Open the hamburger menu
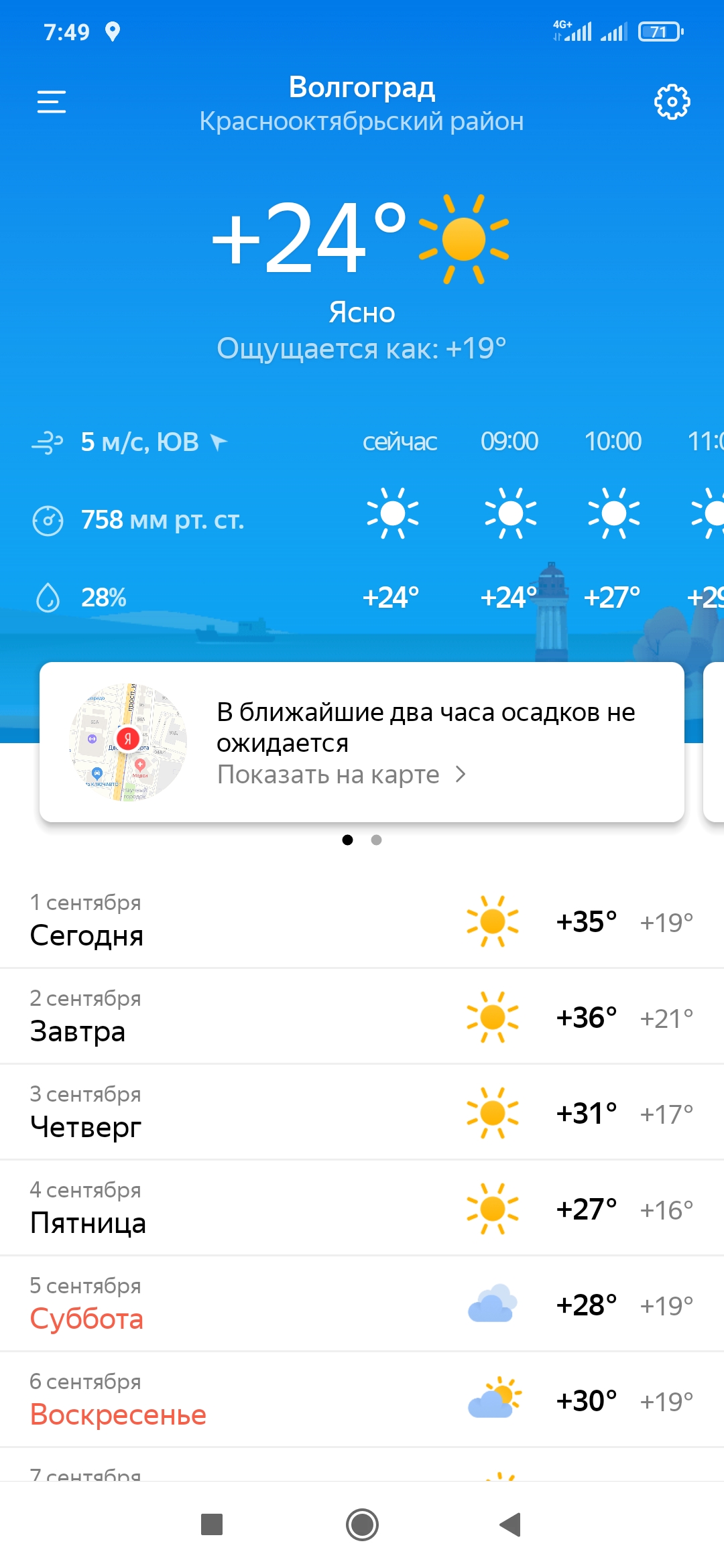724x1568 pixels. coord(52,102)
